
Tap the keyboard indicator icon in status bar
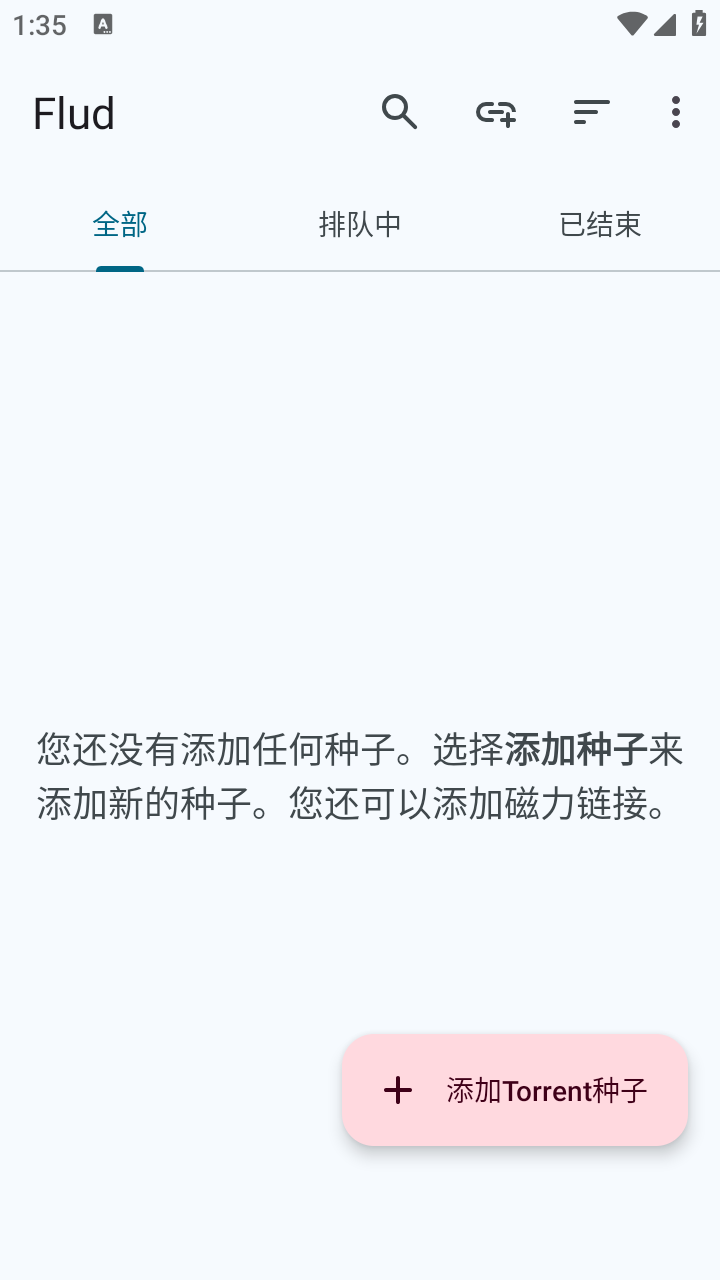tap(101, 24)
